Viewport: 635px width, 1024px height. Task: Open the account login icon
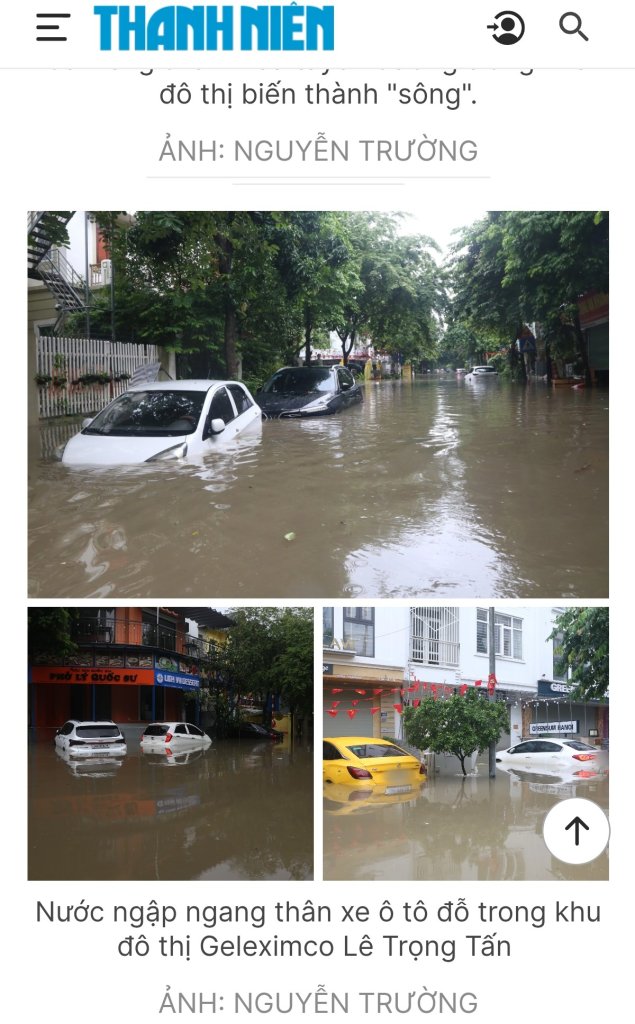click(x=507, y=28)
